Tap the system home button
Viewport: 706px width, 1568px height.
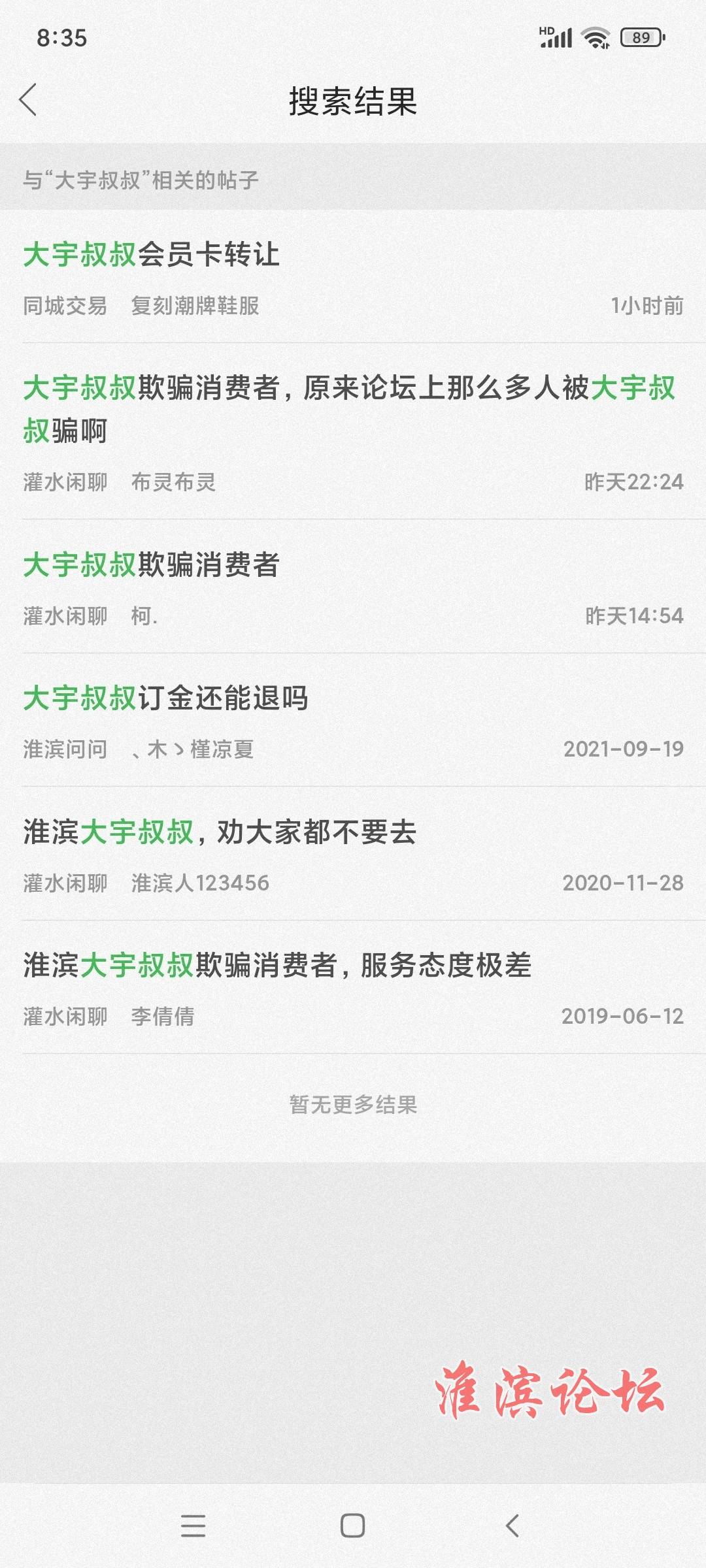352,1526
